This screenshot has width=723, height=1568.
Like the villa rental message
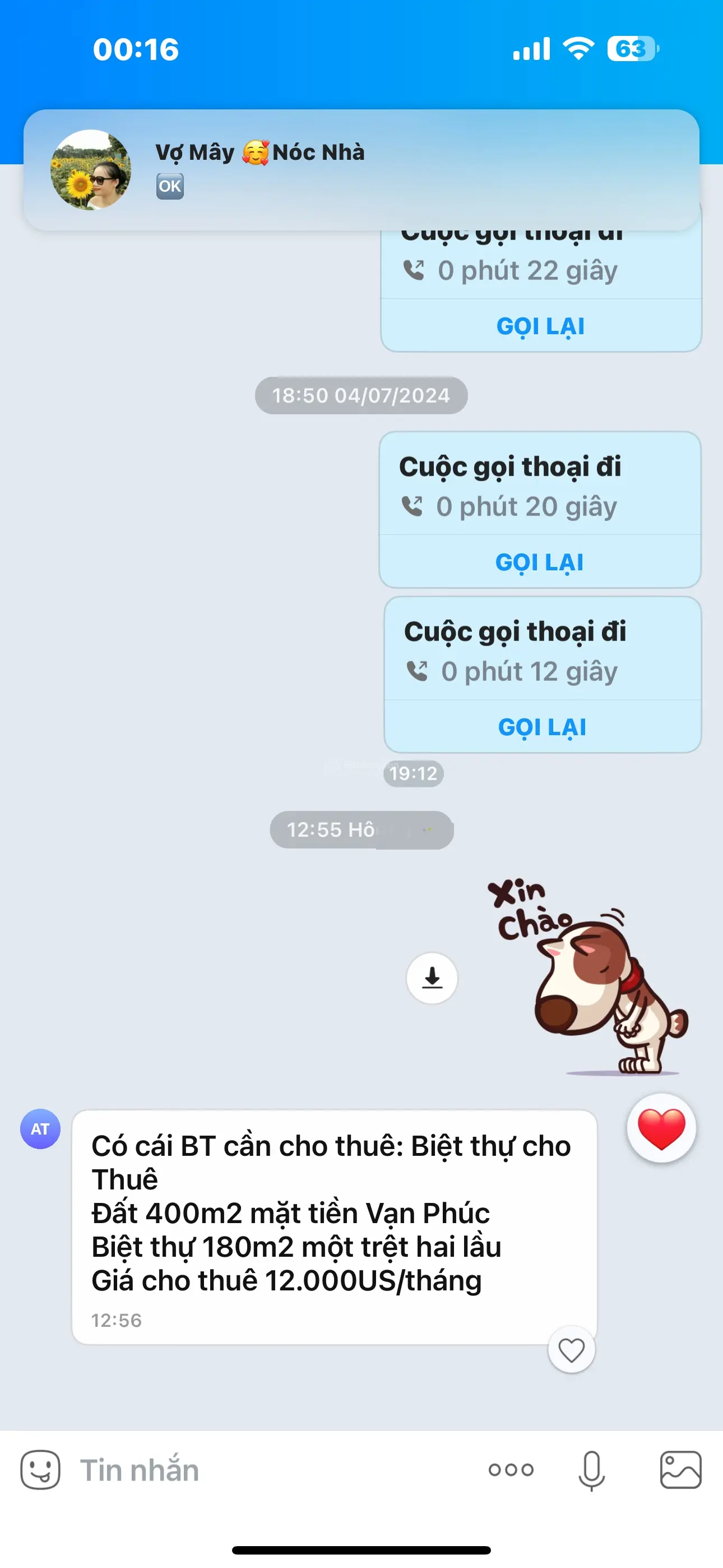click(571, 1351)
